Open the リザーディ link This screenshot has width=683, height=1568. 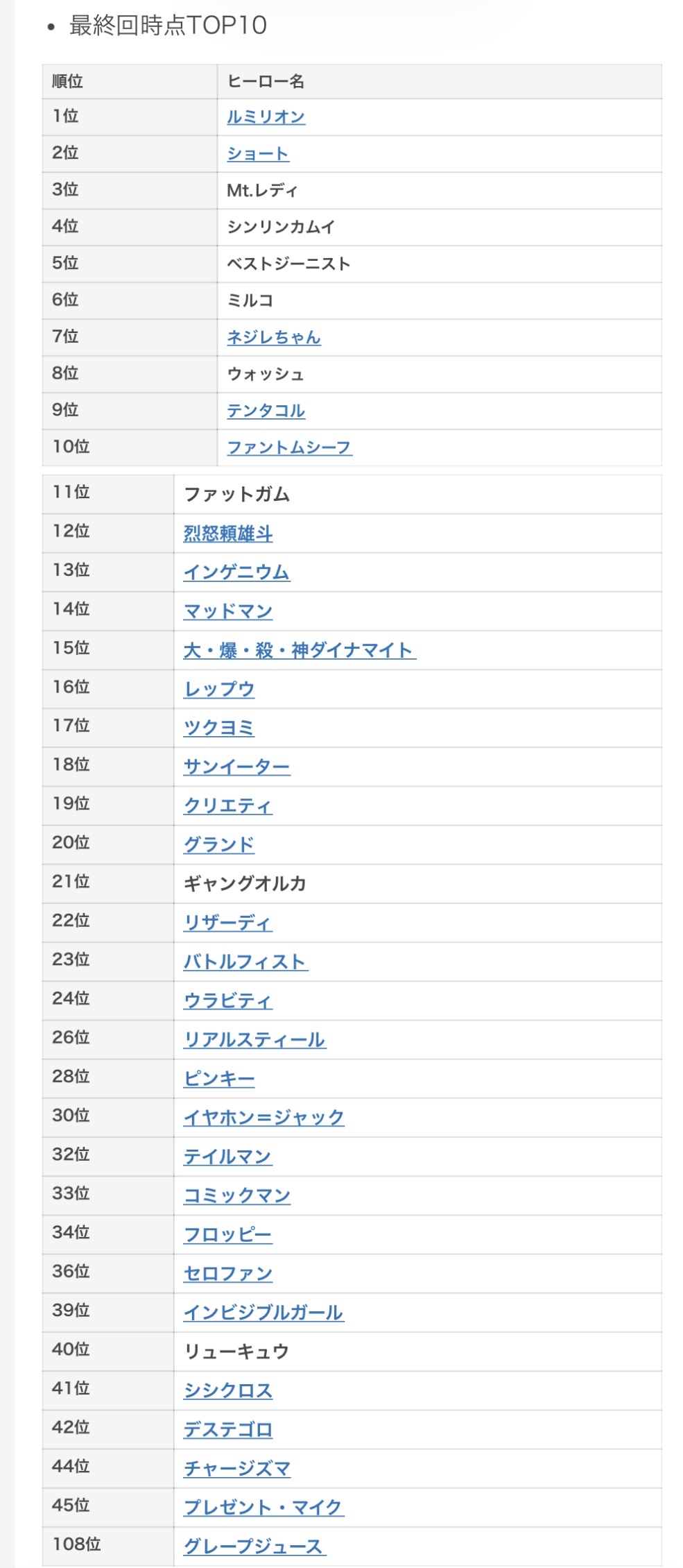pyautogui.click(x=227, y=923)
